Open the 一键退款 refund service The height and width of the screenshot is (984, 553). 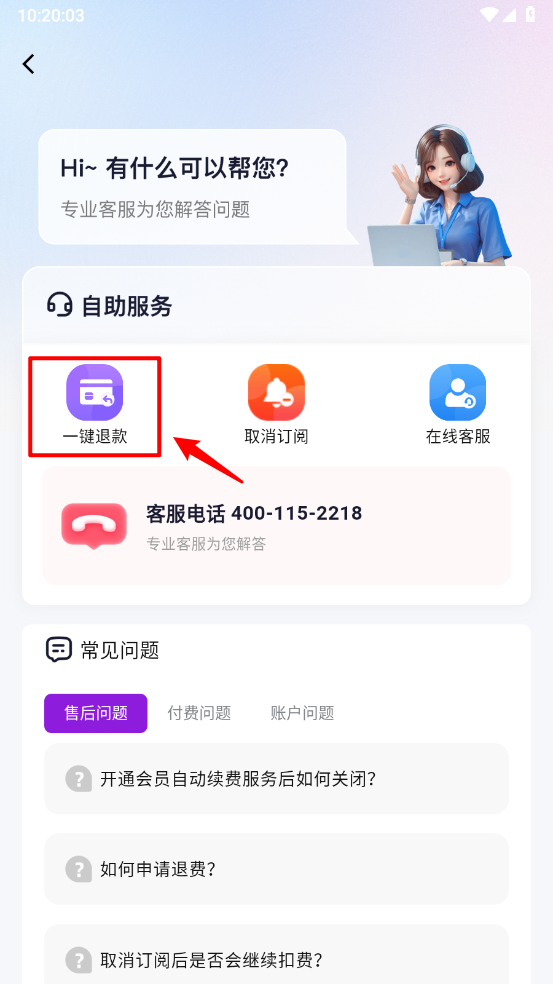95,405
